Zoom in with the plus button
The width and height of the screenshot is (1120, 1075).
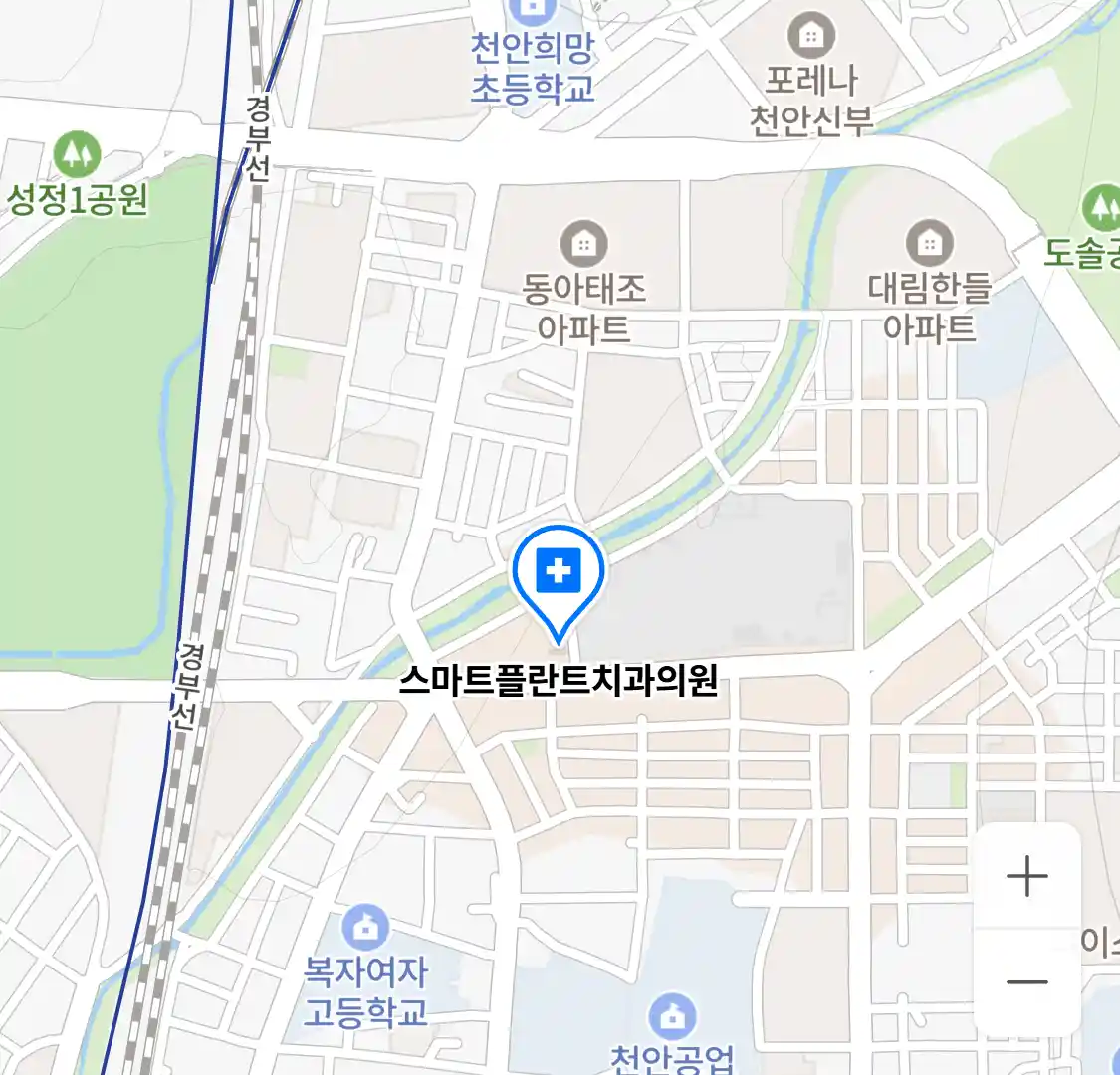tap(1026, 877)
